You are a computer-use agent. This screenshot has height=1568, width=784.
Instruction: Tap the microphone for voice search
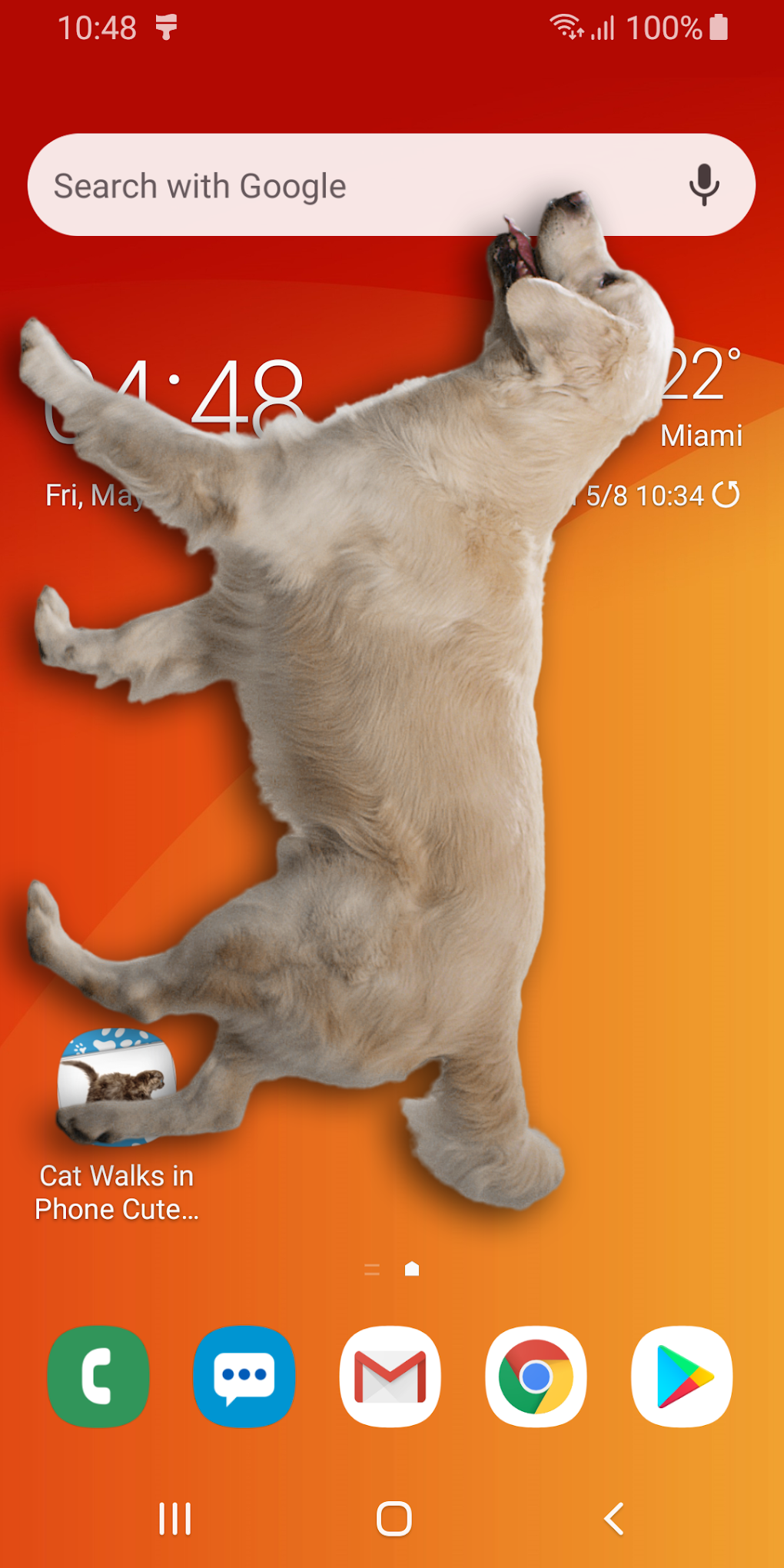[x=704, y=184]
